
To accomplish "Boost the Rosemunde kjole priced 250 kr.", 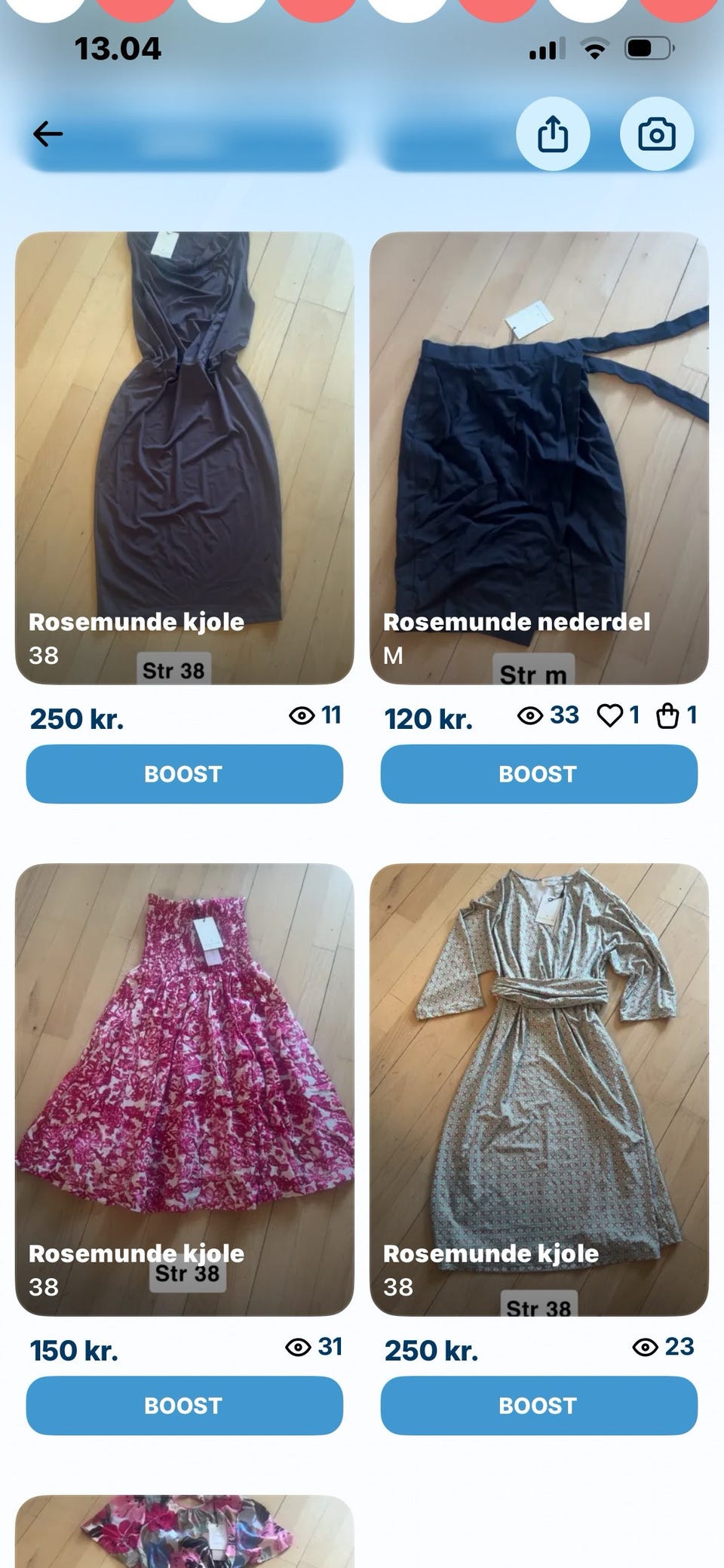I will [183, 773].
